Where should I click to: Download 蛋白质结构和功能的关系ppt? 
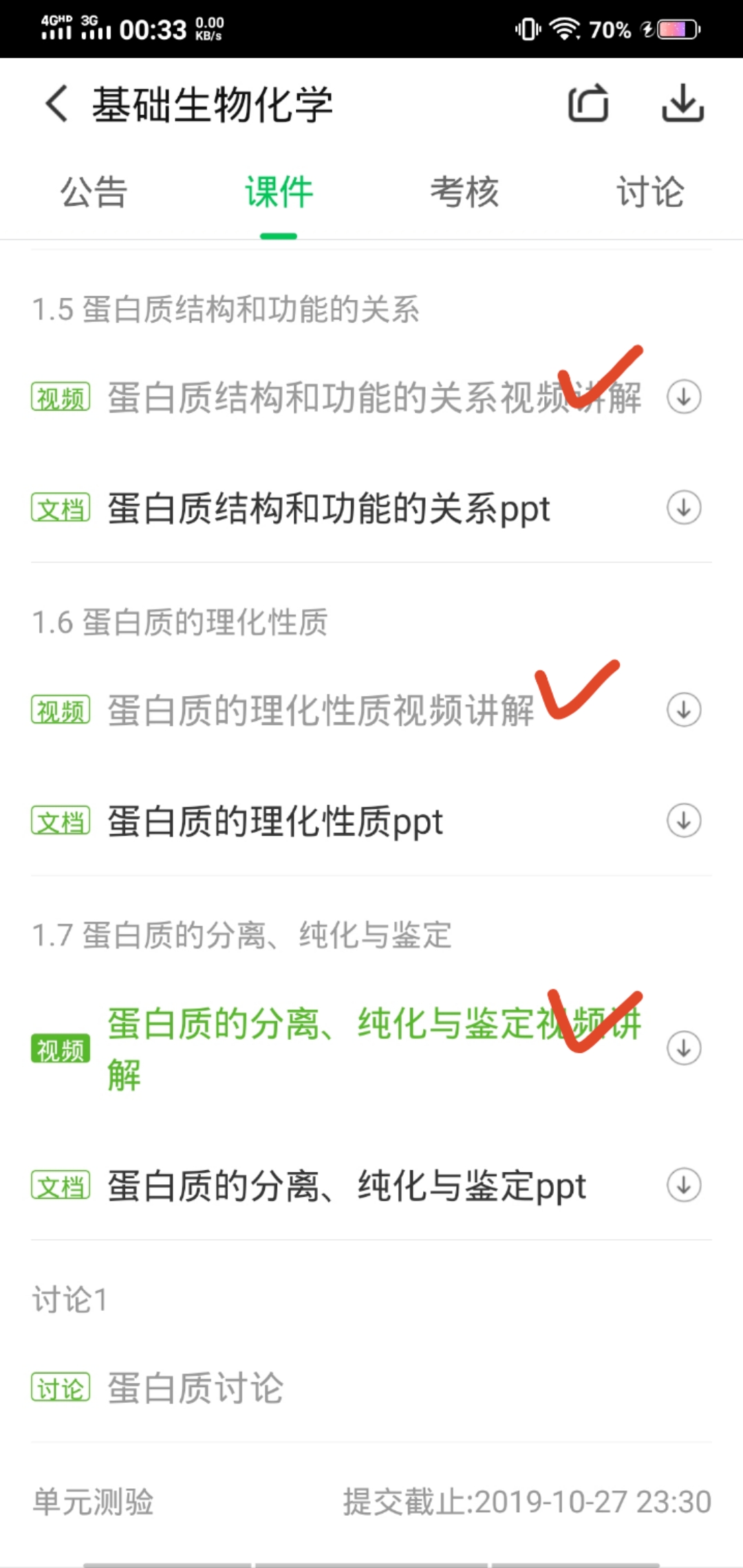coord(684,508)
